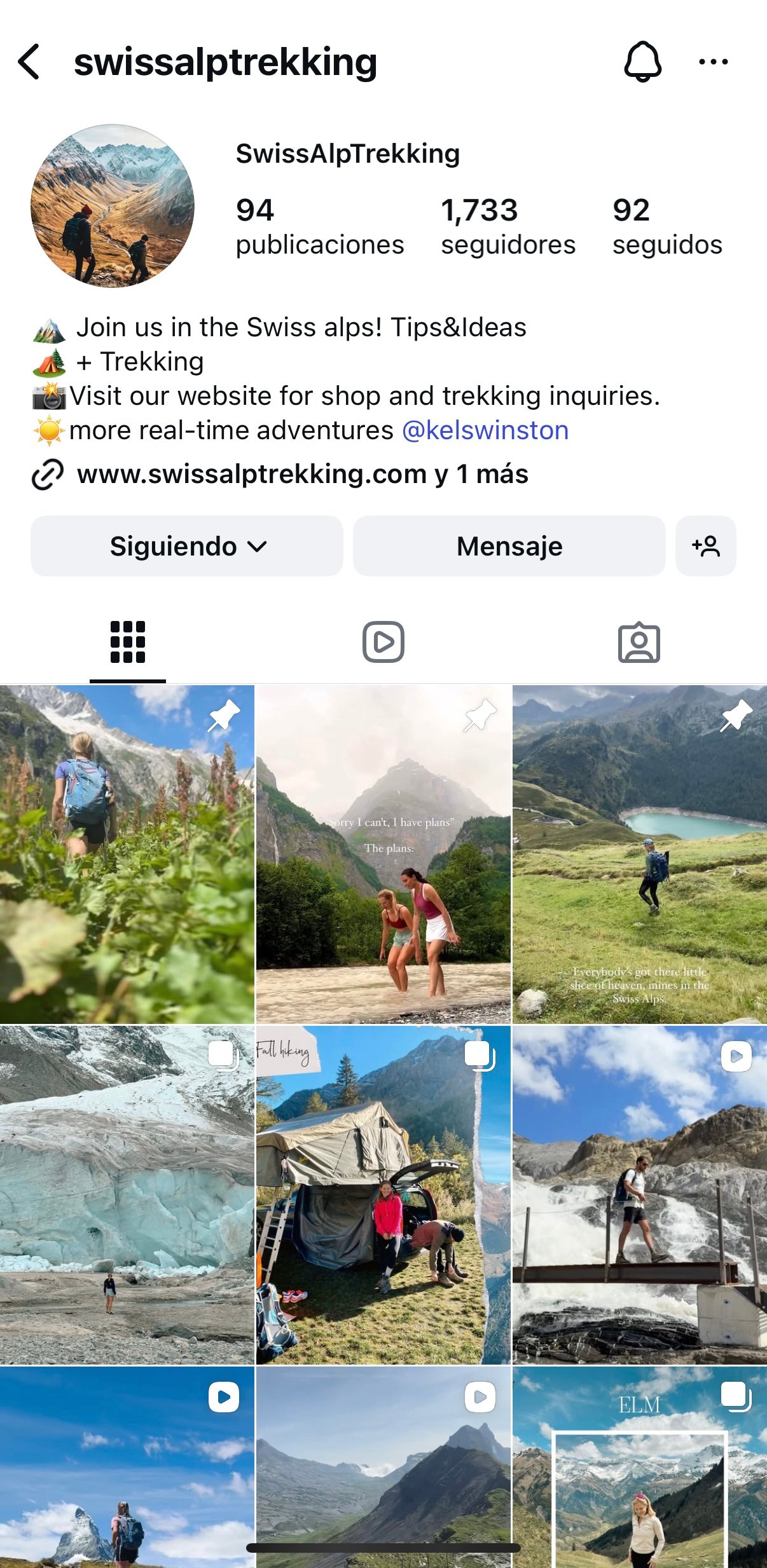Open pinned post of hiker among wildflowers

127,854
